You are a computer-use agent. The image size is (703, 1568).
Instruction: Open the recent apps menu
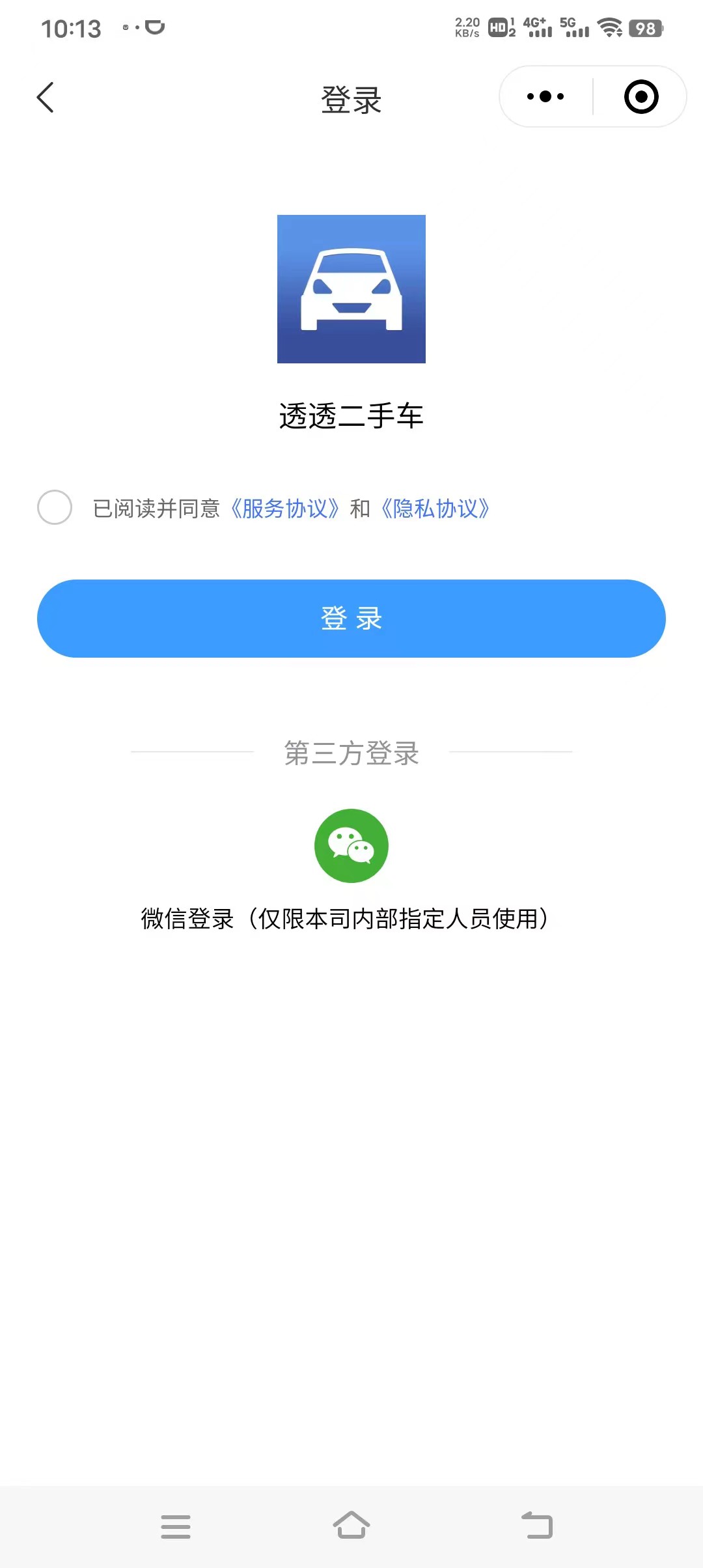(176, 1526)
